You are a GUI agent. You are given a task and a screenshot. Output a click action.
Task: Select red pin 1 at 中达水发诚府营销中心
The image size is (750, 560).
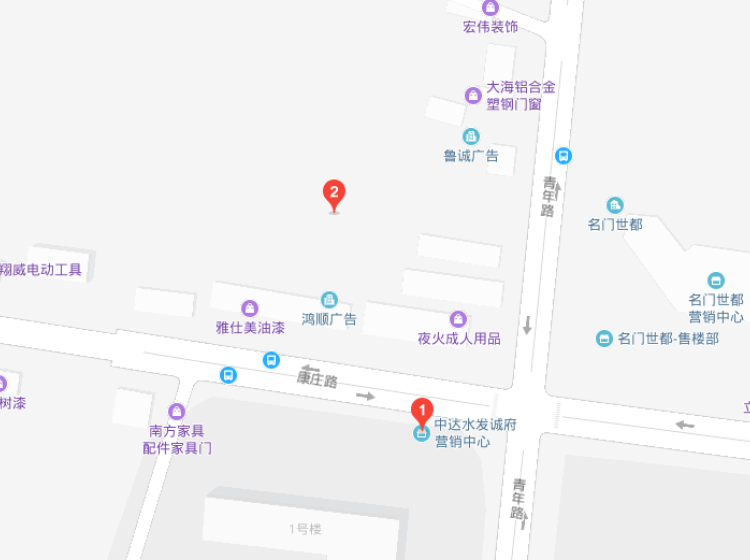422,410
